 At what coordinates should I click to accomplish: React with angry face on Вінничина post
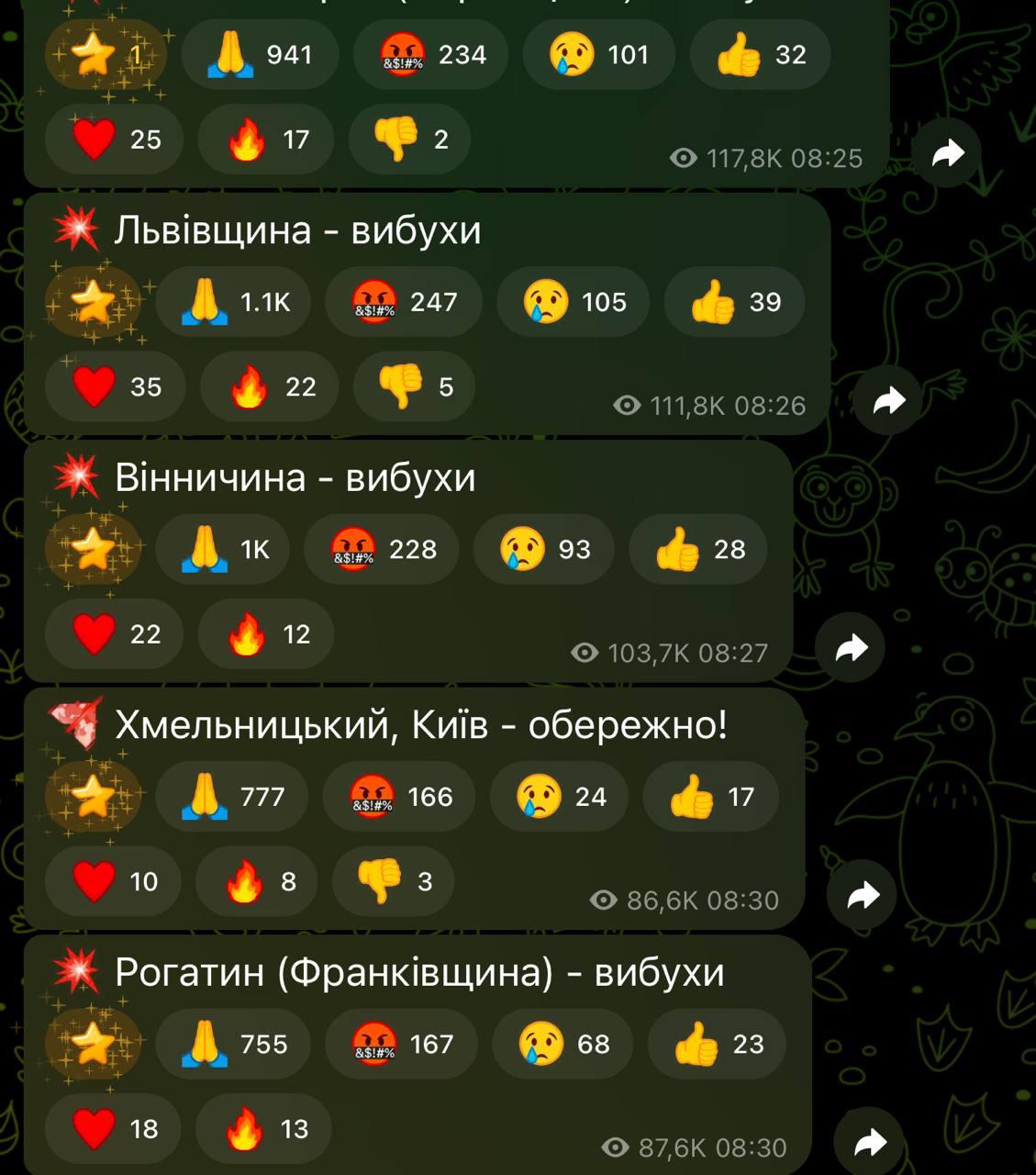(381, 549)
